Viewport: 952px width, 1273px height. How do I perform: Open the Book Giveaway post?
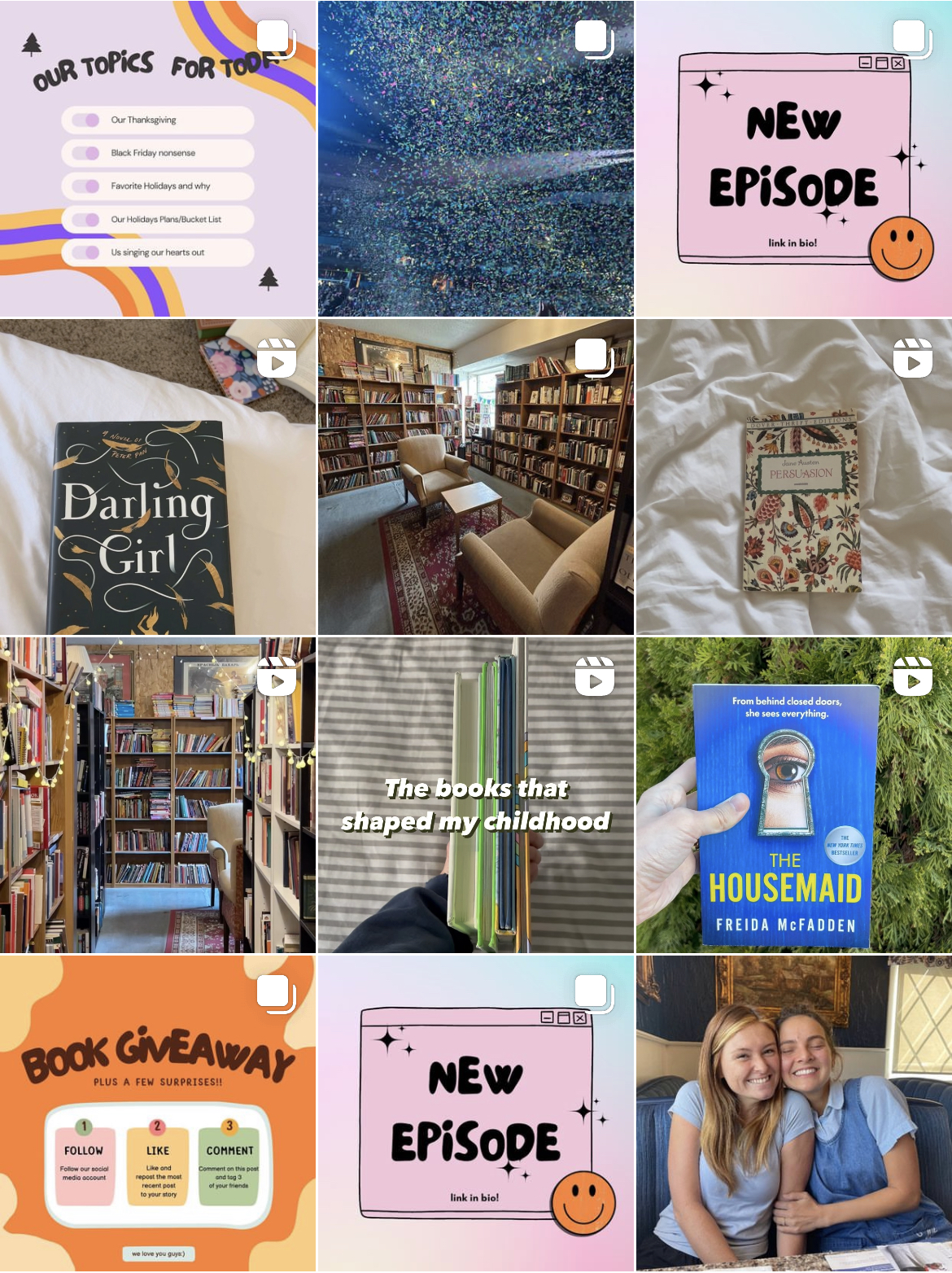(x=158, y=1113)
